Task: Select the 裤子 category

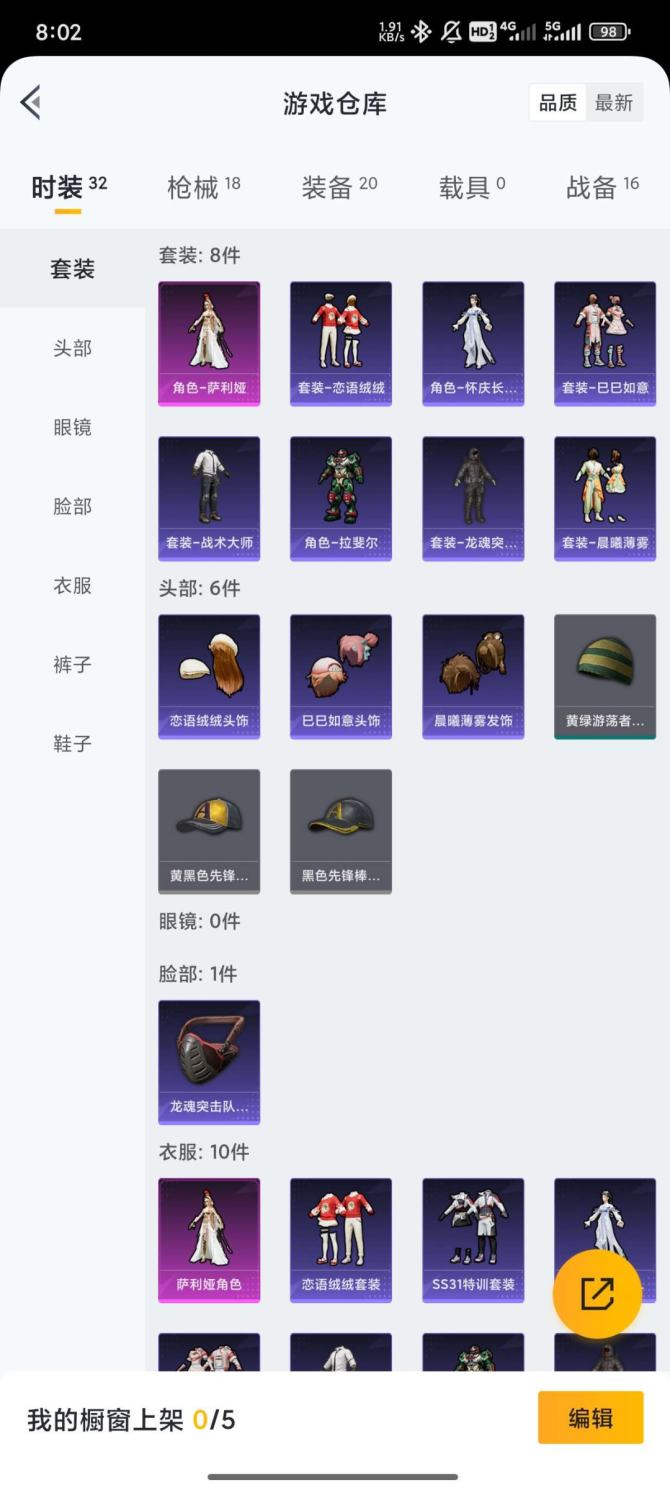Action: tap(72, 664)
